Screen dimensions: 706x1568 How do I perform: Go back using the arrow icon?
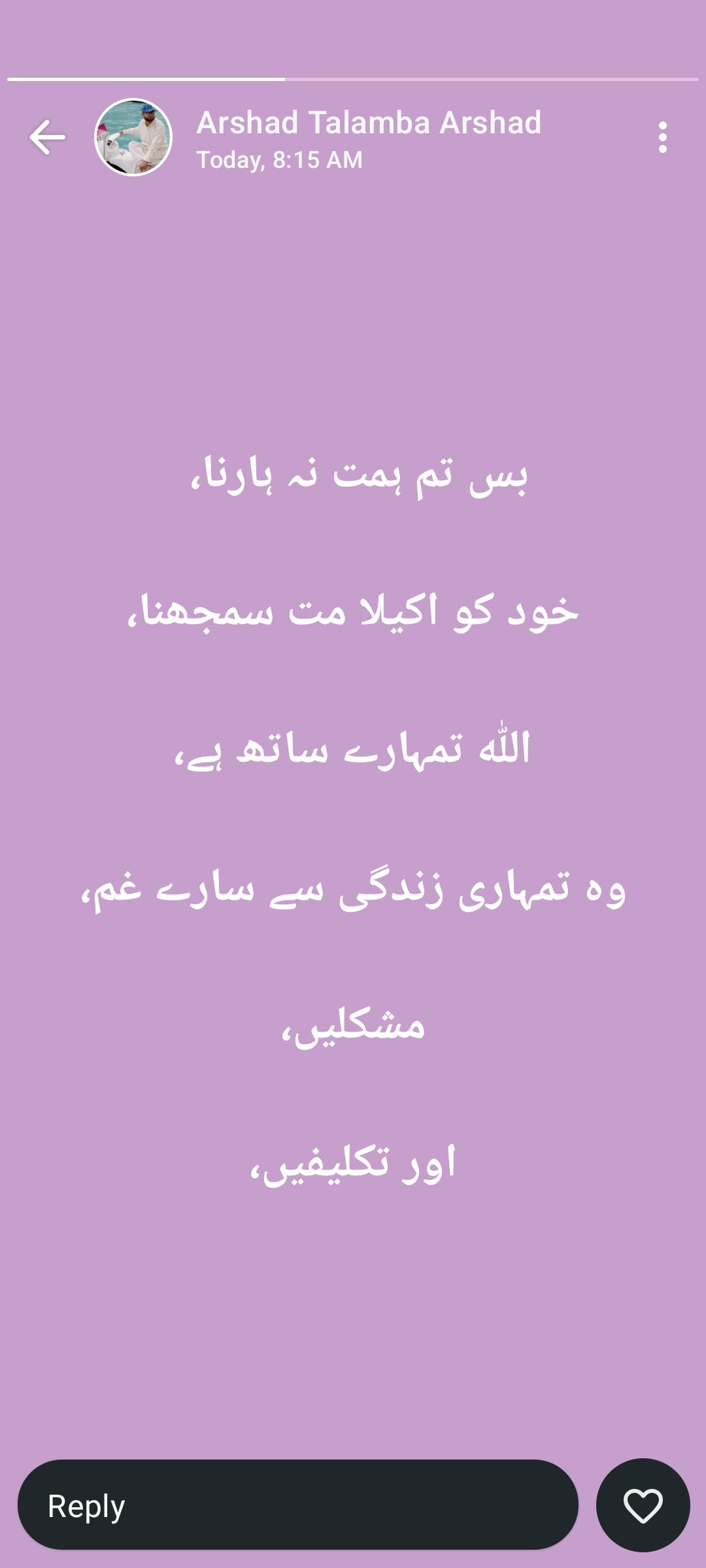coord(47,137)
